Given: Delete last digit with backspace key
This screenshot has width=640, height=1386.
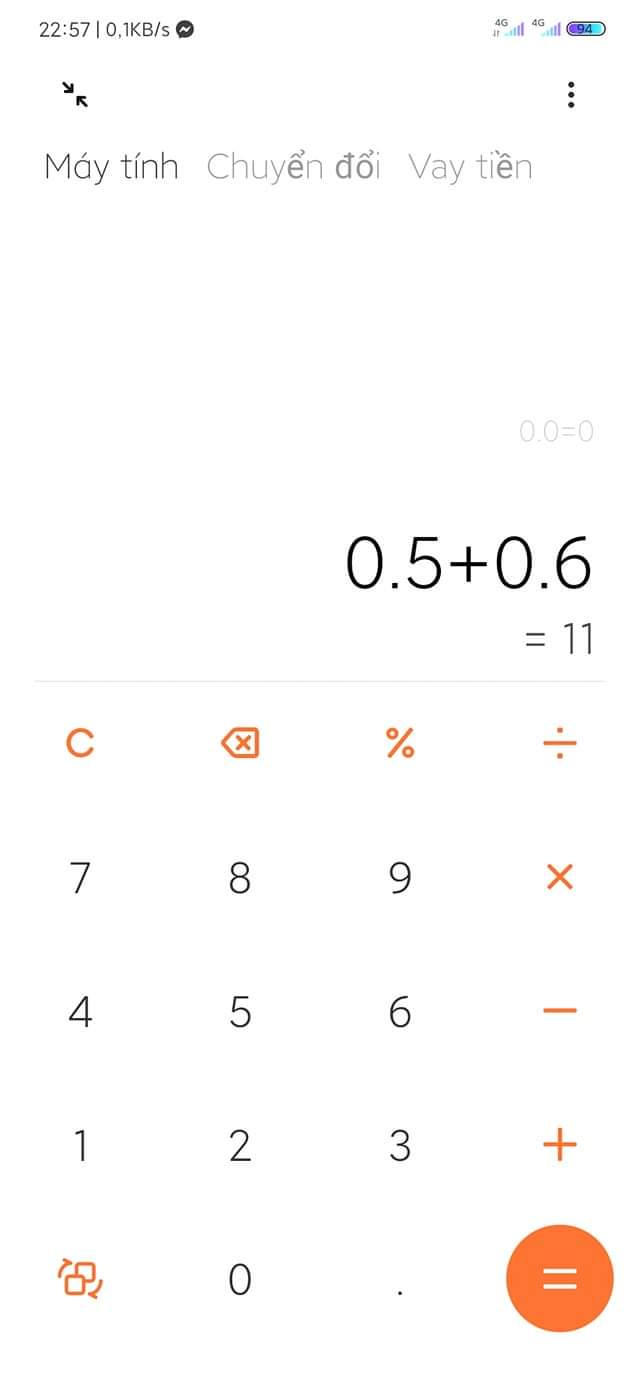Looking at the screenshot, I should 240,743.
